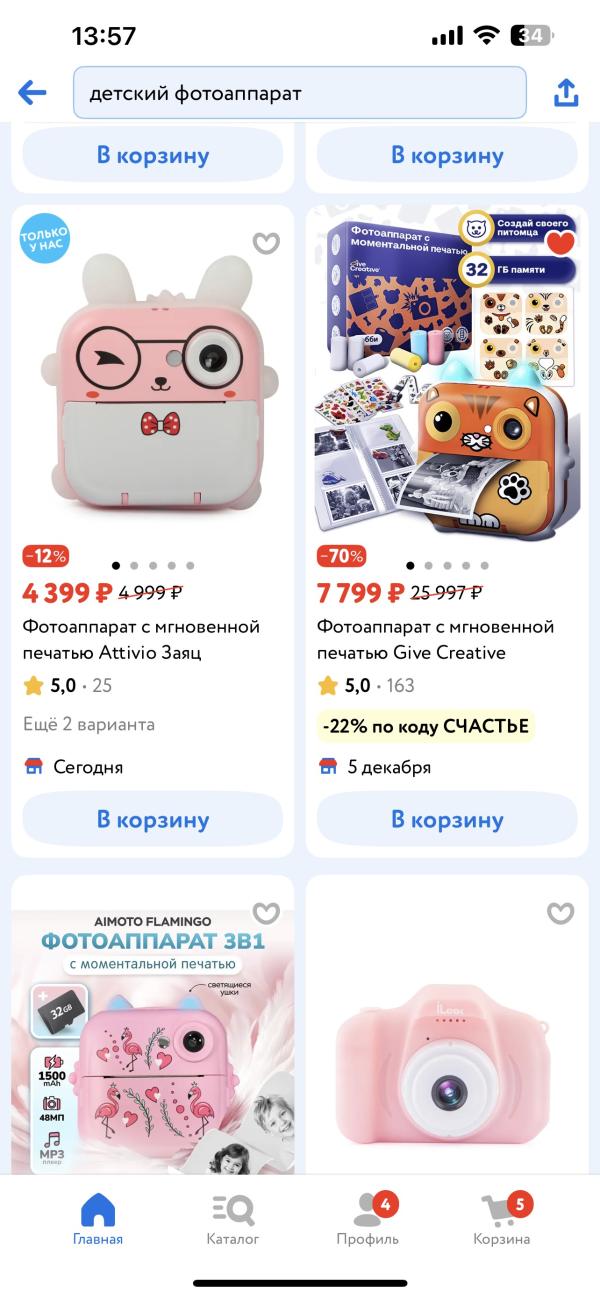Share the search results
Screen dimensions: 600x1297
(566, 93)
